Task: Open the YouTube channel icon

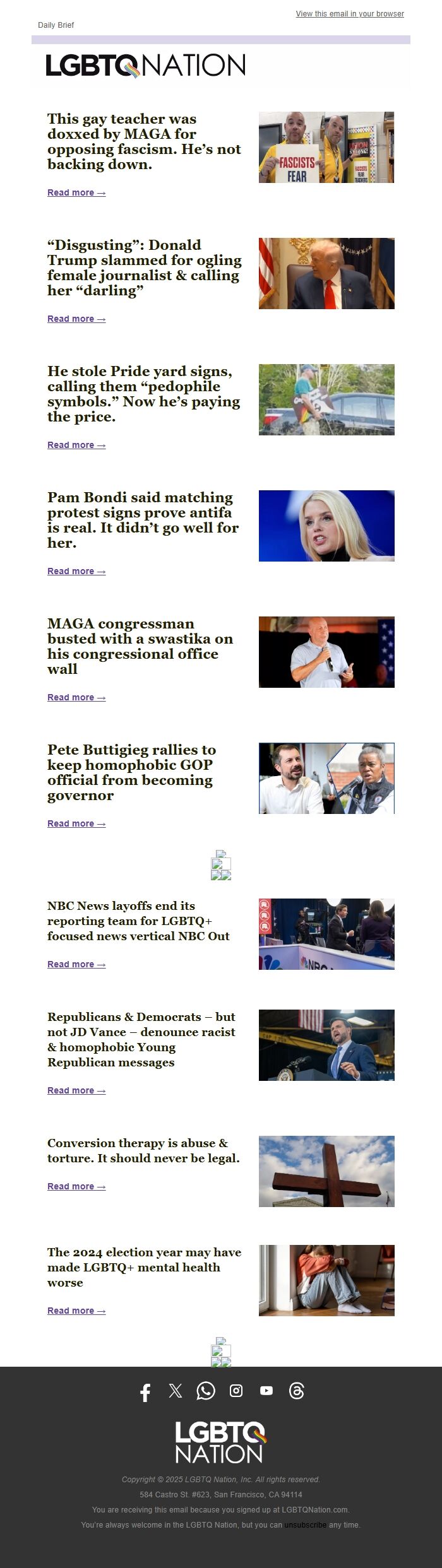Action: pyautogui.click(x=266, y=1391)
